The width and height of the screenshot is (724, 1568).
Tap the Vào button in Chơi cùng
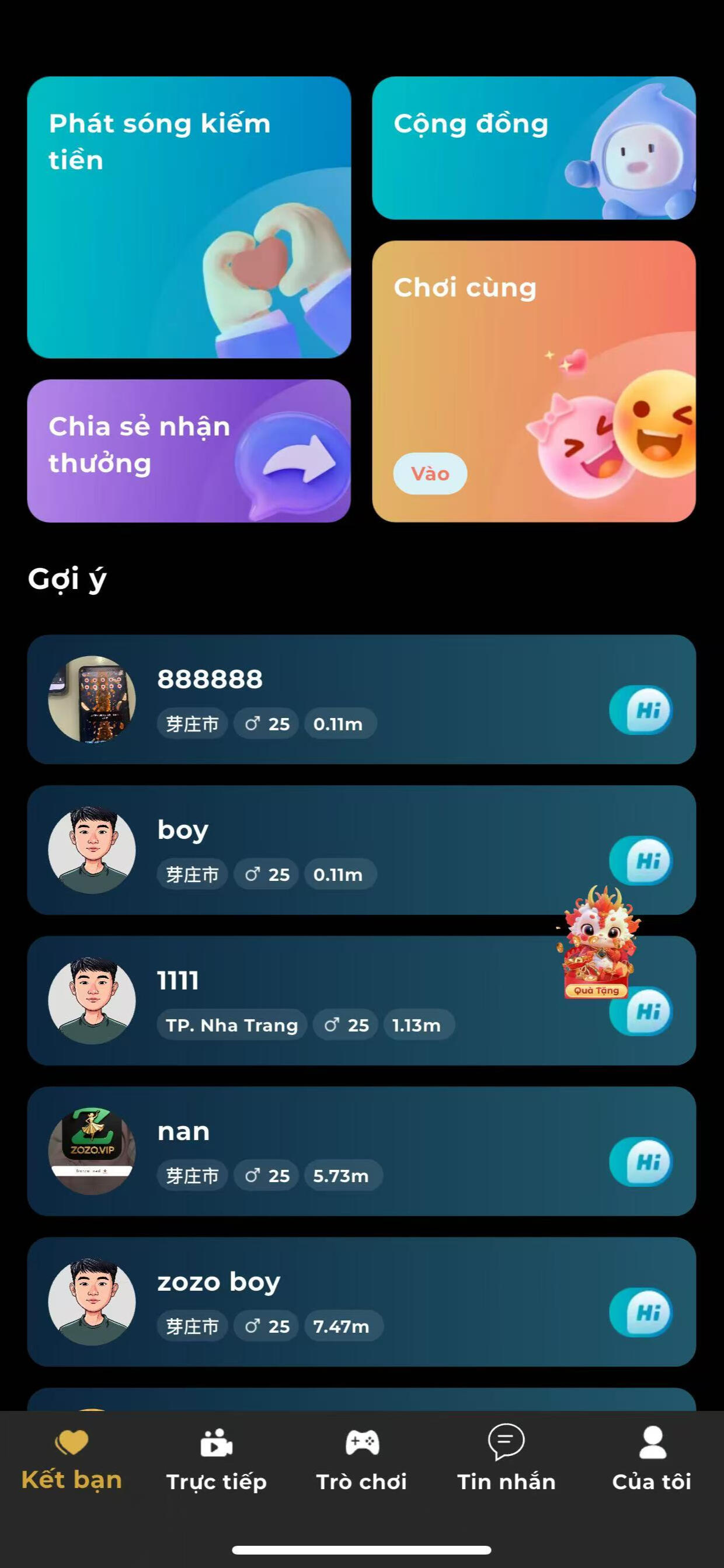[430, 473]
